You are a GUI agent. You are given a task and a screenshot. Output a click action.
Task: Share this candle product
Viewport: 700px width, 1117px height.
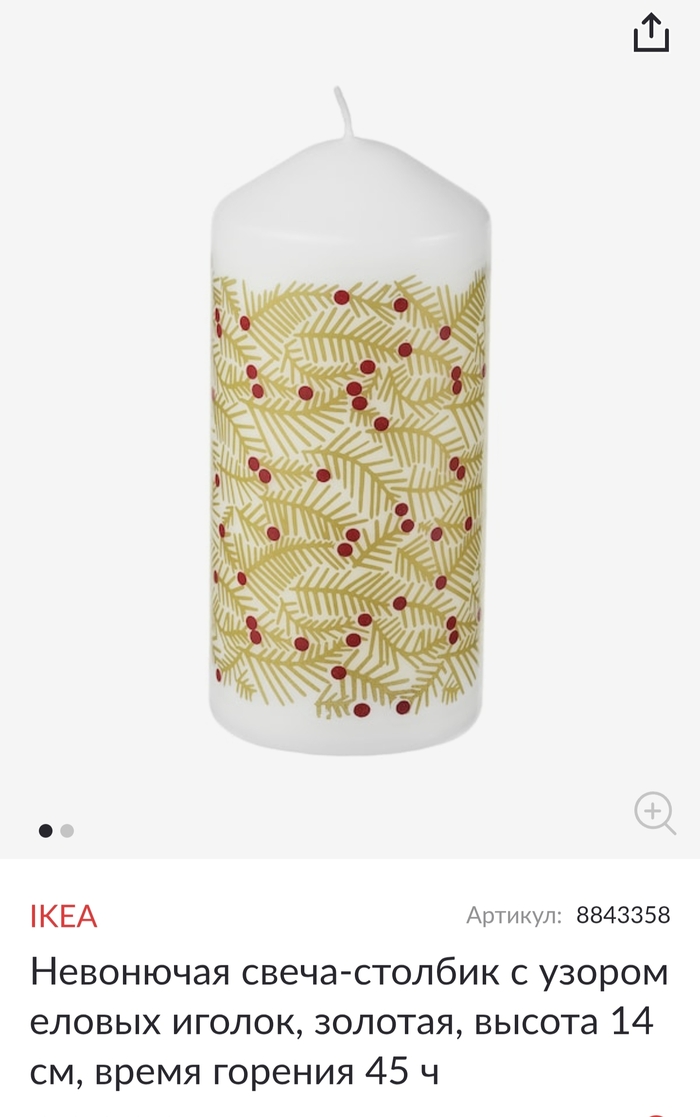click(650, 33)
